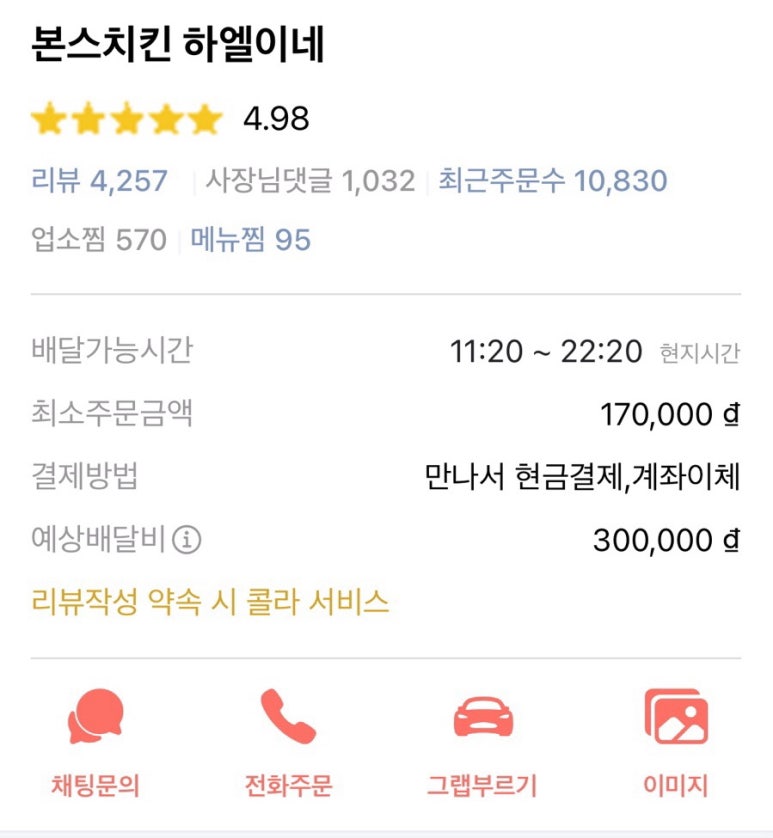Tap the info icon beside 예상배달비
The image size is (773, 838).
(187, 540)
